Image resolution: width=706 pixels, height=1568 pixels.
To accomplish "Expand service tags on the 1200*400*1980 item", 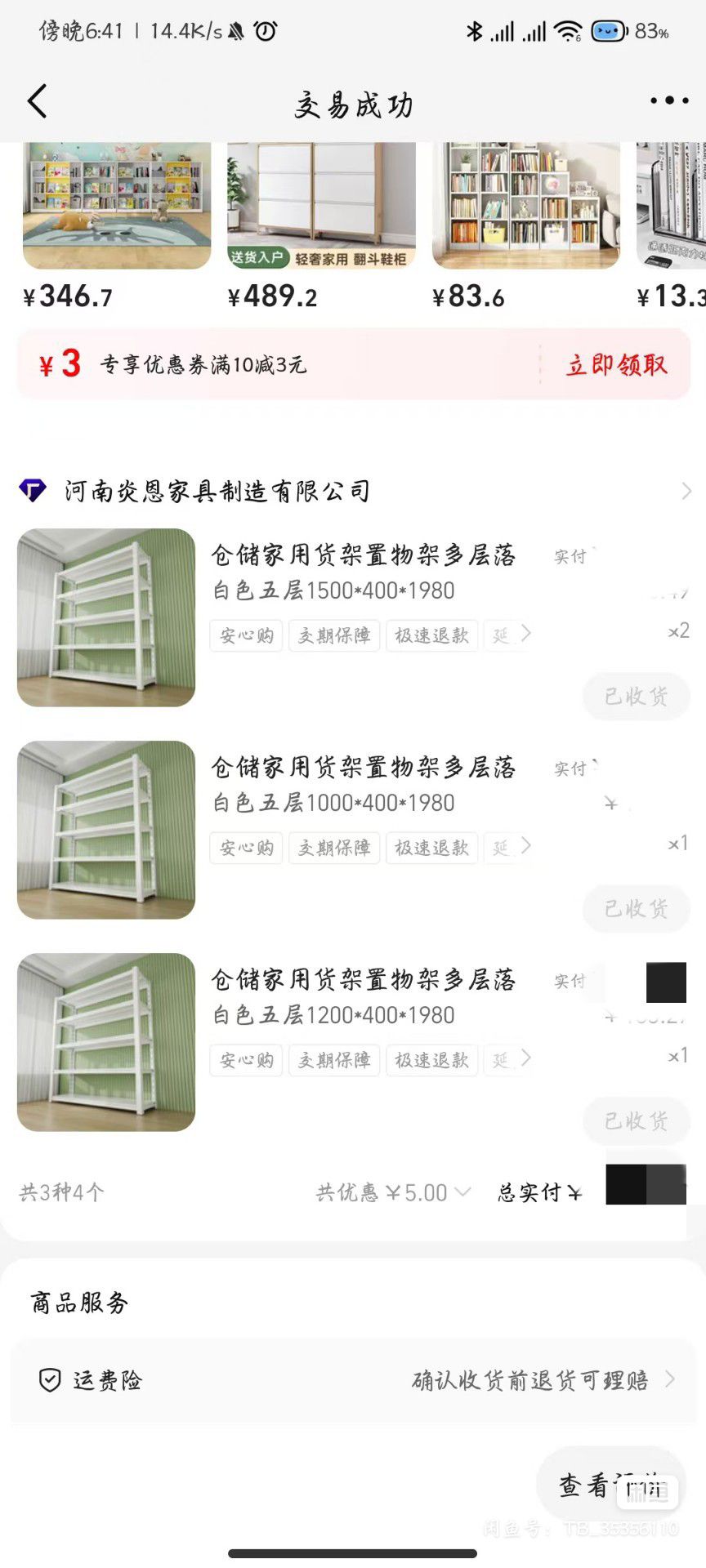I will (525, 1058).
